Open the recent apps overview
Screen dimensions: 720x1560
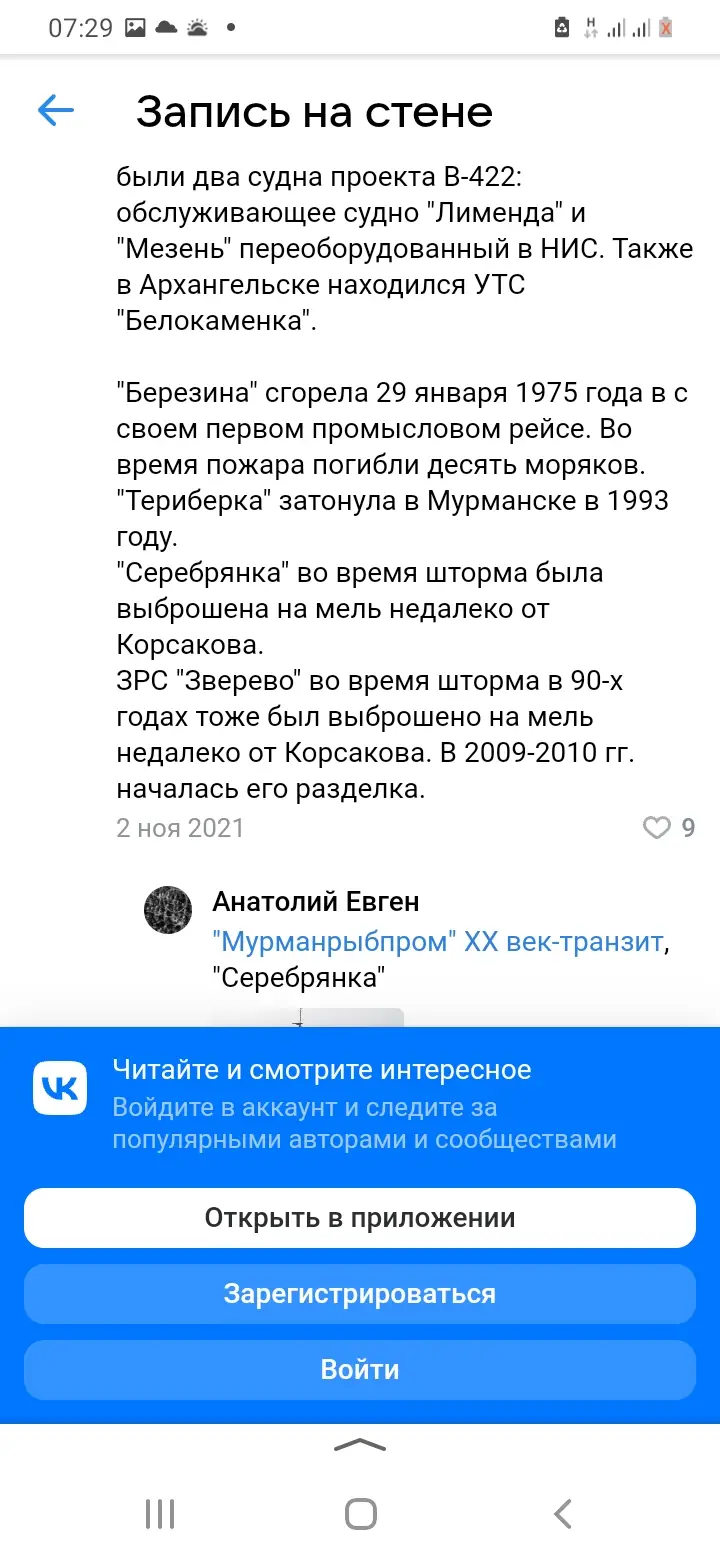point(160,1514)
